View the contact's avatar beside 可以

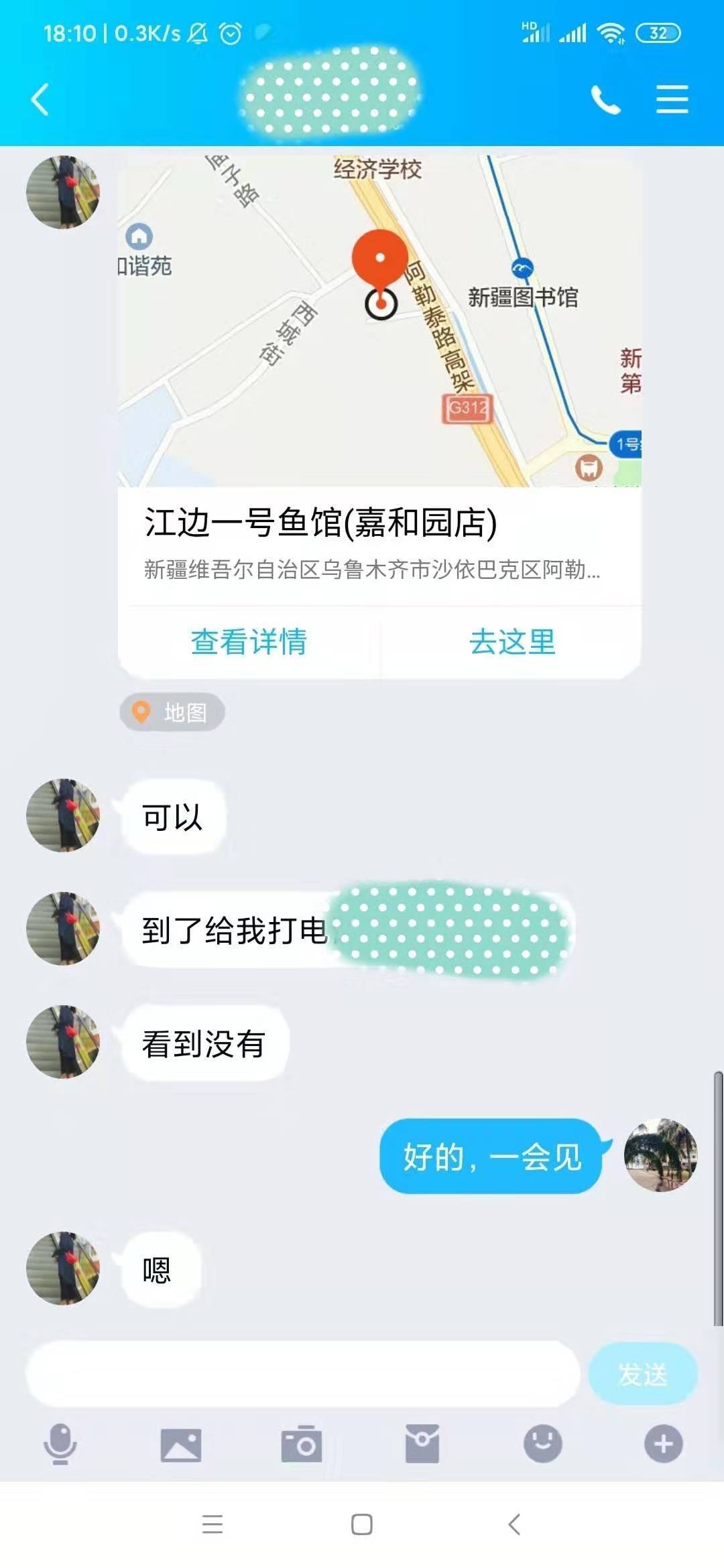point(63,815)
